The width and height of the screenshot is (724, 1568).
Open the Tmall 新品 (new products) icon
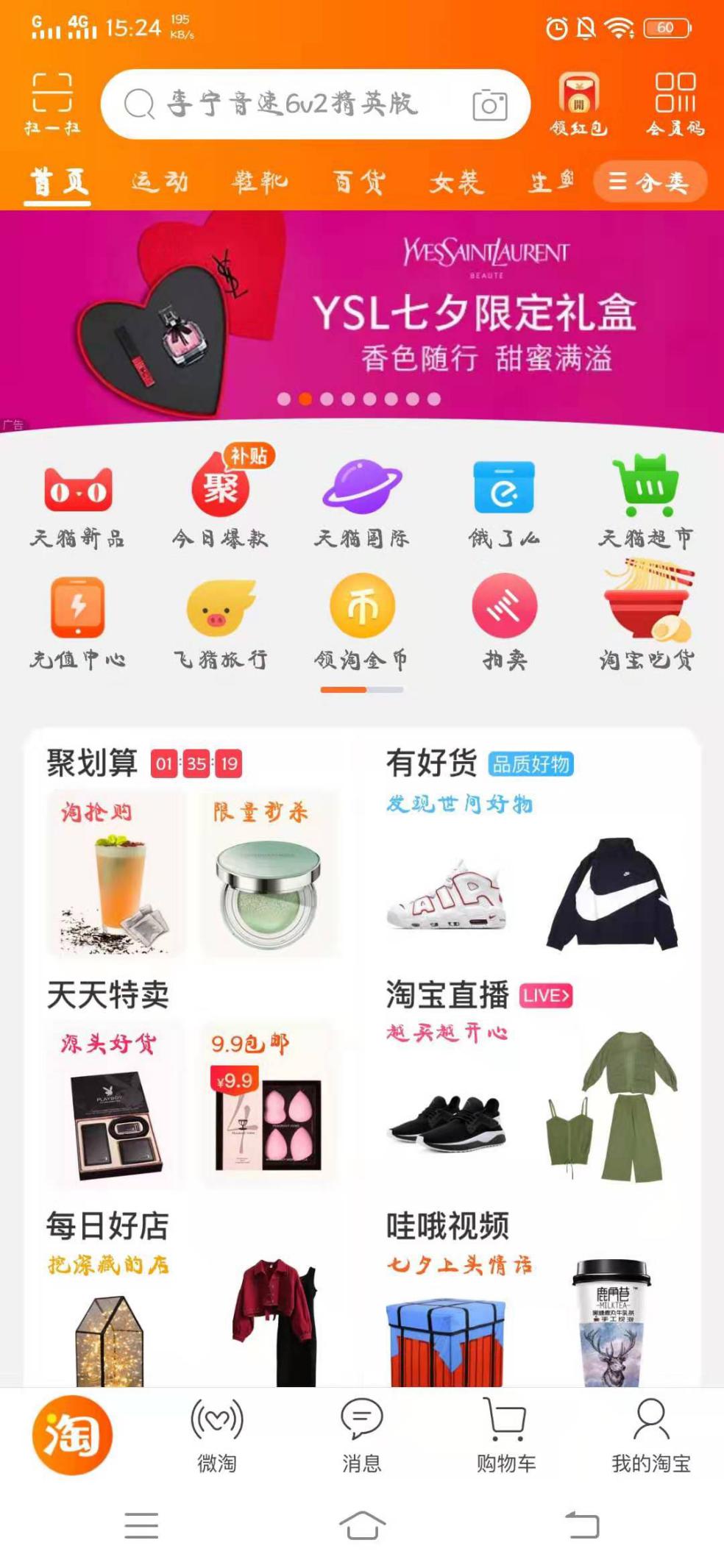point(77,499)
